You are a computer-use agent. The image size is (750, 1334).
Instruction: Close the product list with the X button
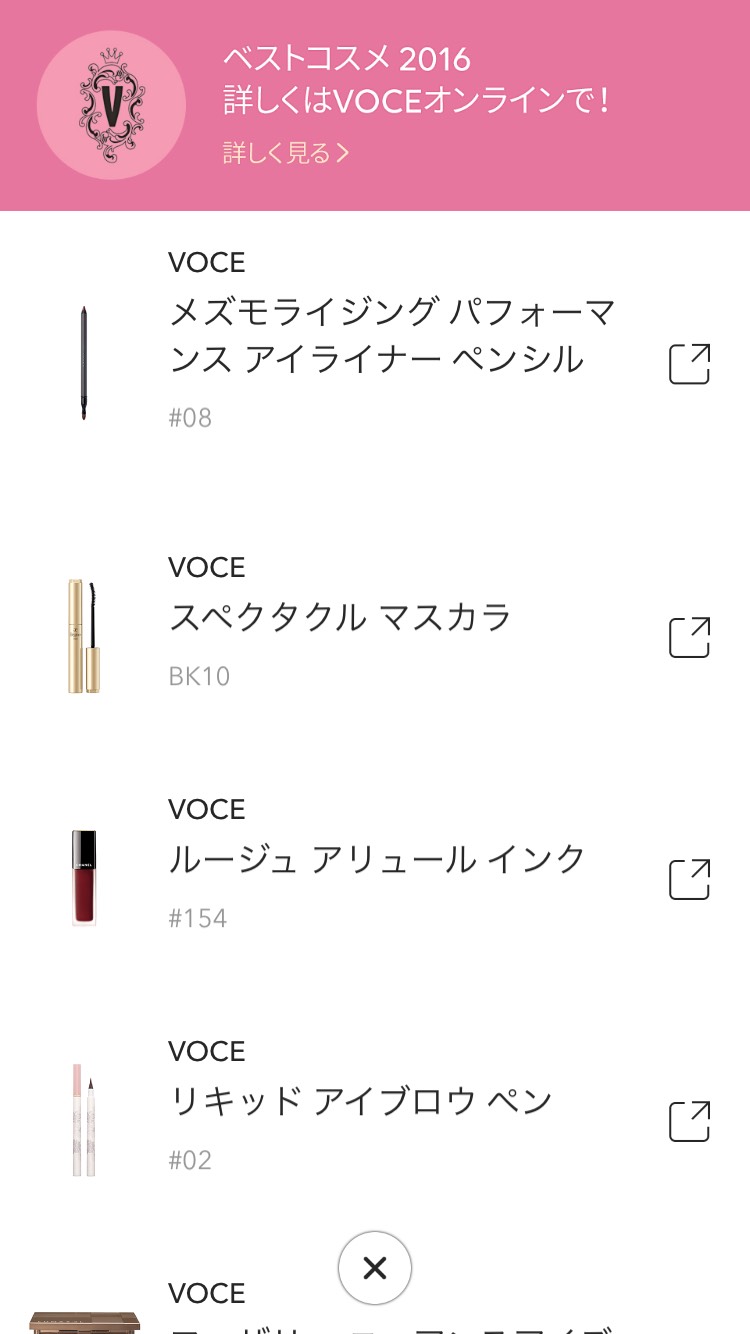(x=375, y=1268)
